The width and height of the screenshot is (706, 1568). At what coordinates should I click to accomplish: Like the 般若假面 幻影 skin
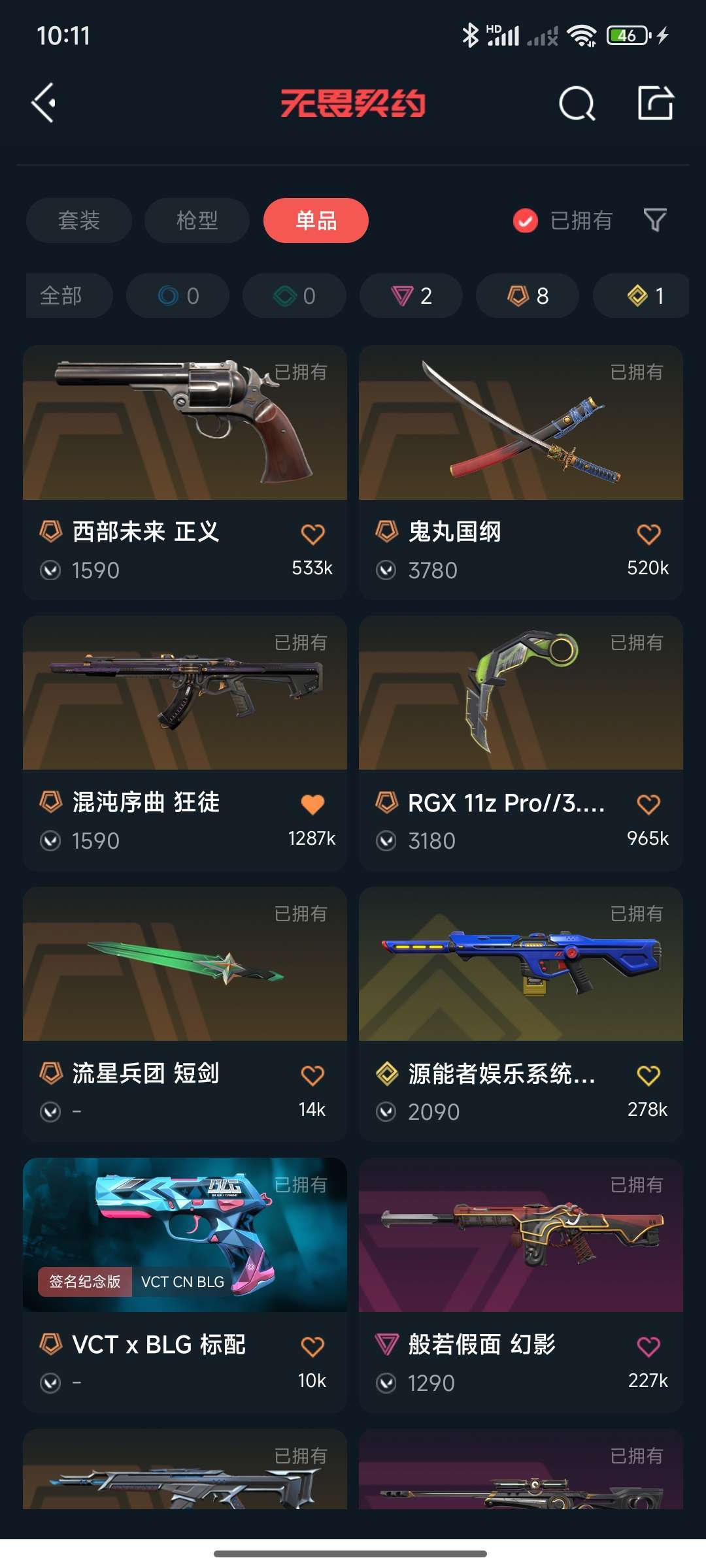(x=648, y=1347)
